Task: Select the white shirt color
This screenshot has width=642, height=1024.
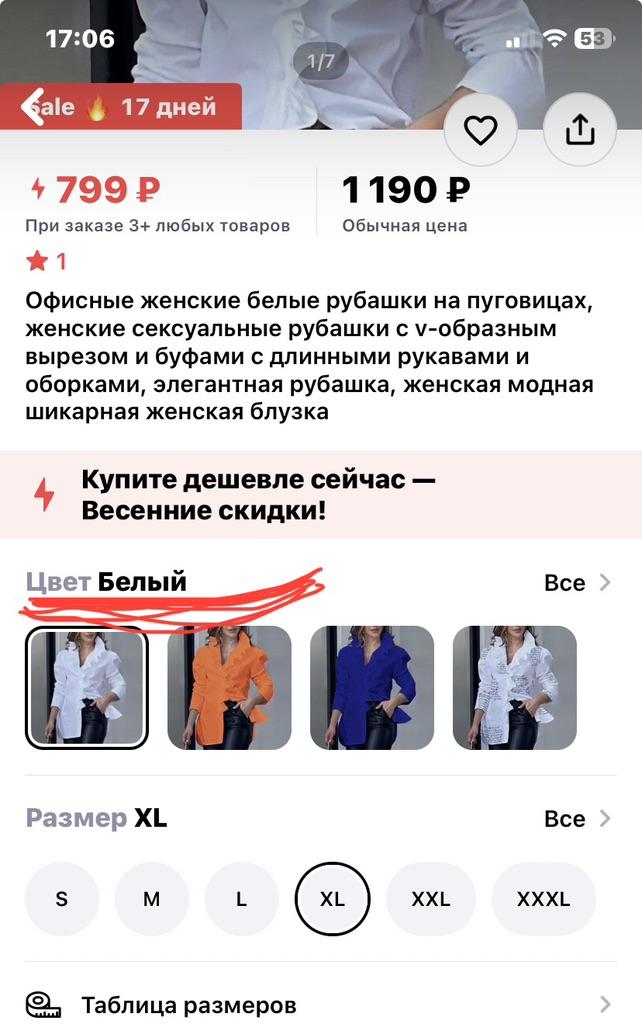Action: tap(87, 688)
